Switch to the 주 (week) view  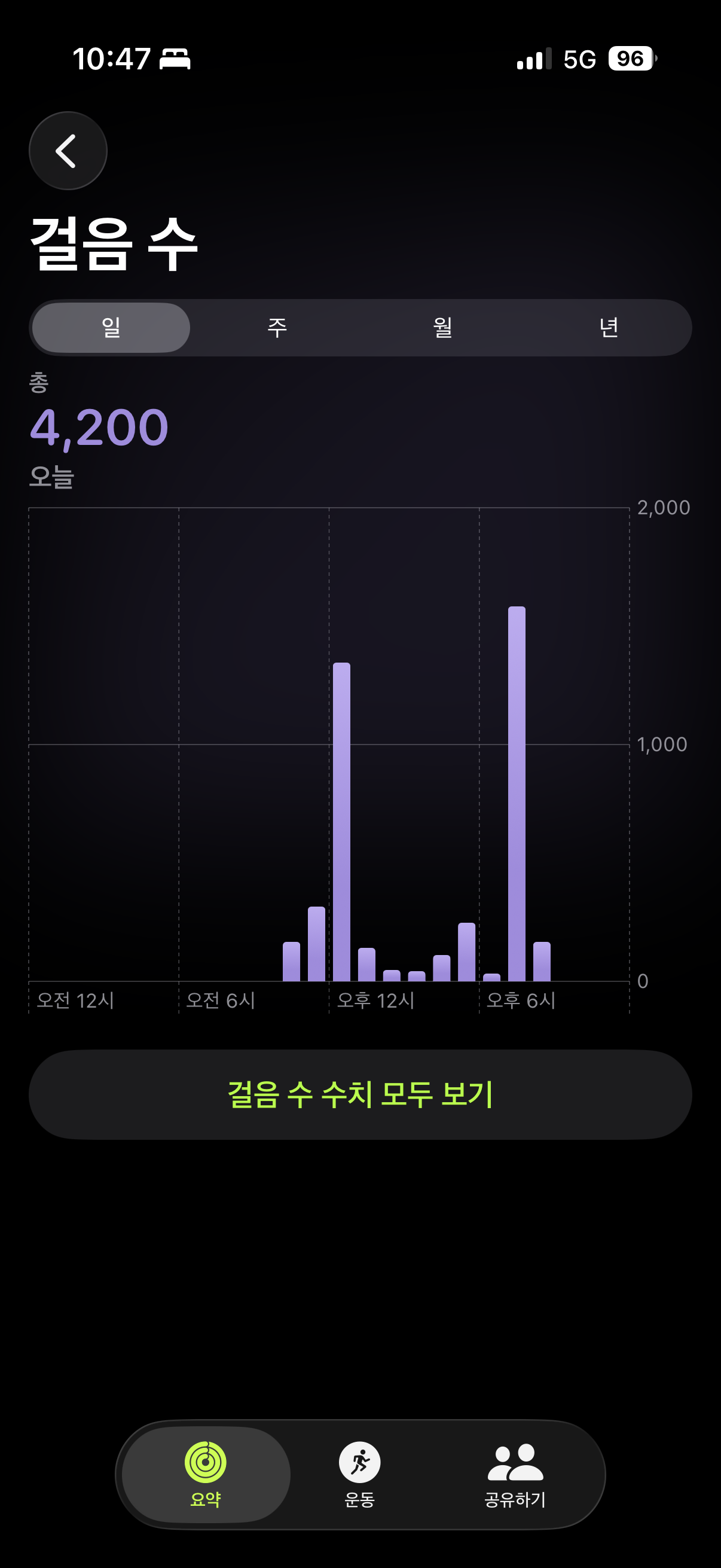point(277,328)
